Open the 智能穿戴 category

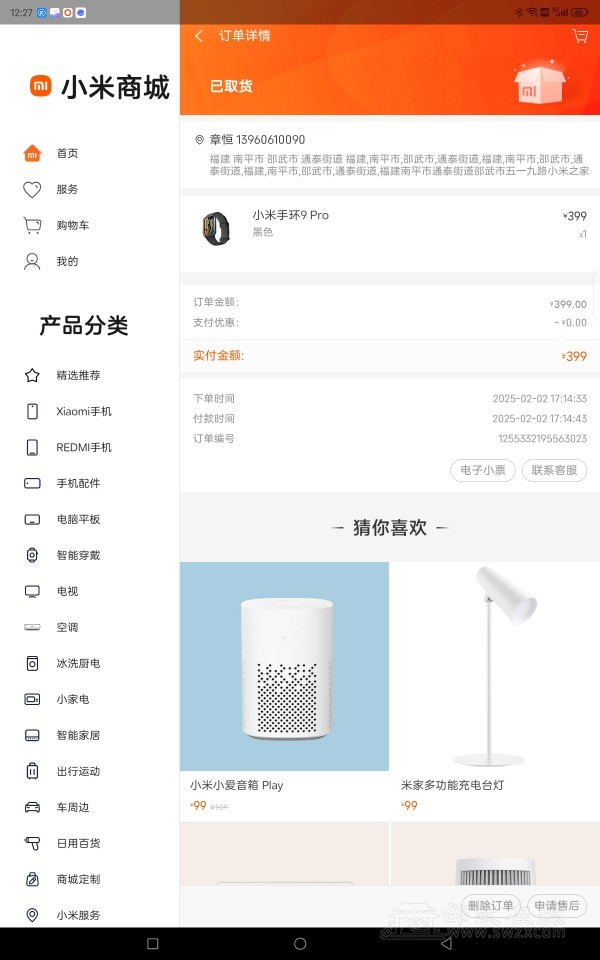pyautogui.click(x=77, y=555)
